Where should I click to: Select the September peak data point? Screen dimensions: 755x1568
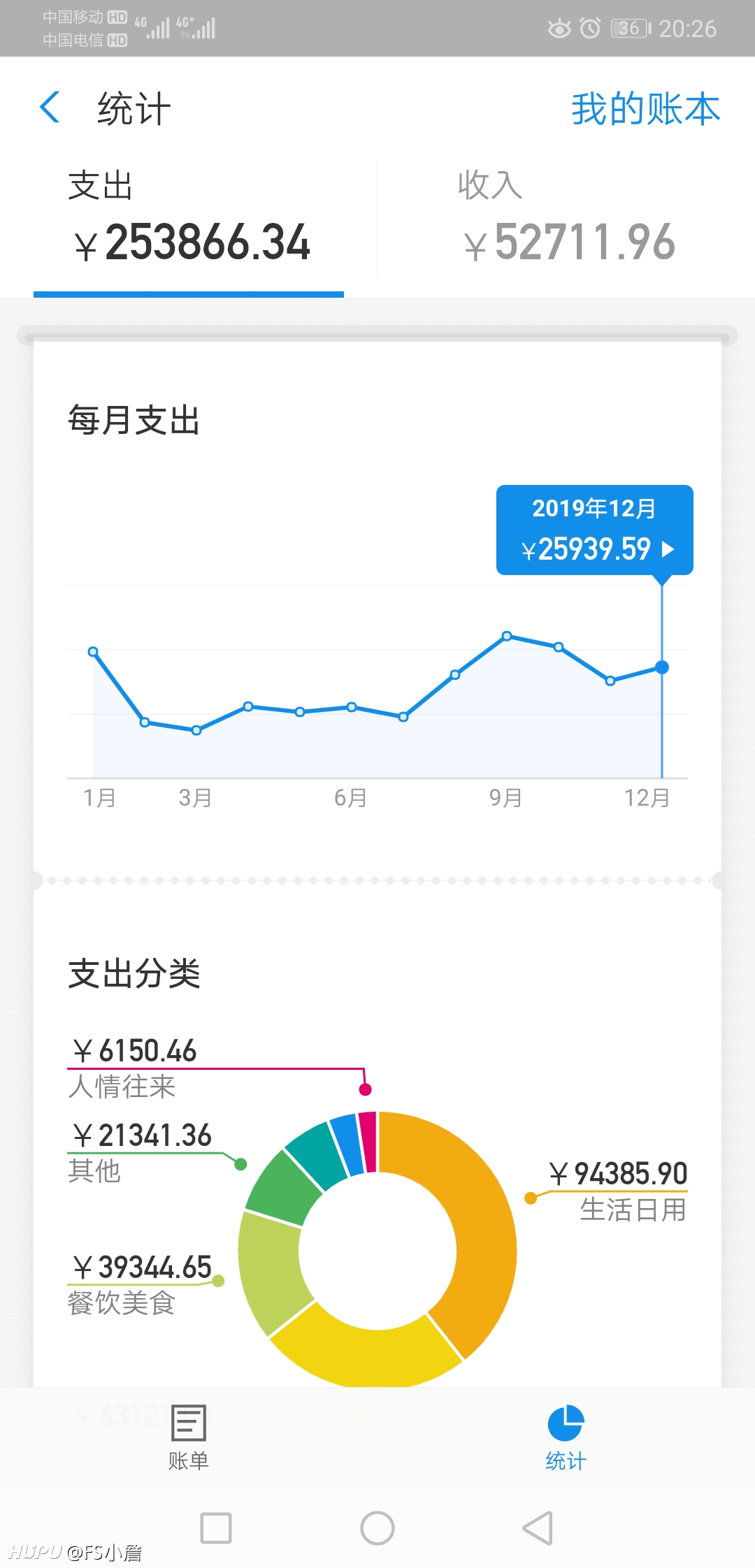coord(507,636)
